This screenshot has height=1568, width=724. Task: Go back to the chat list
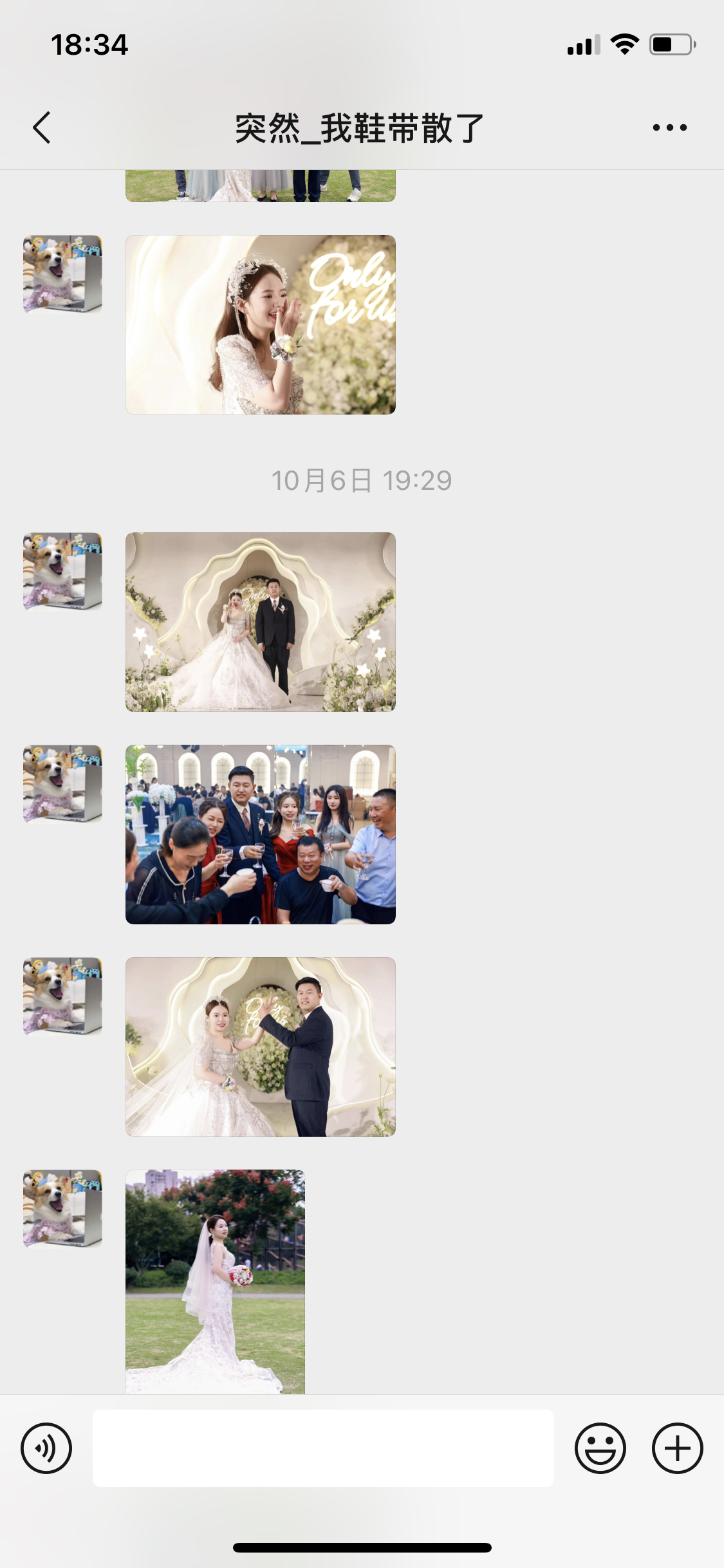42,127
